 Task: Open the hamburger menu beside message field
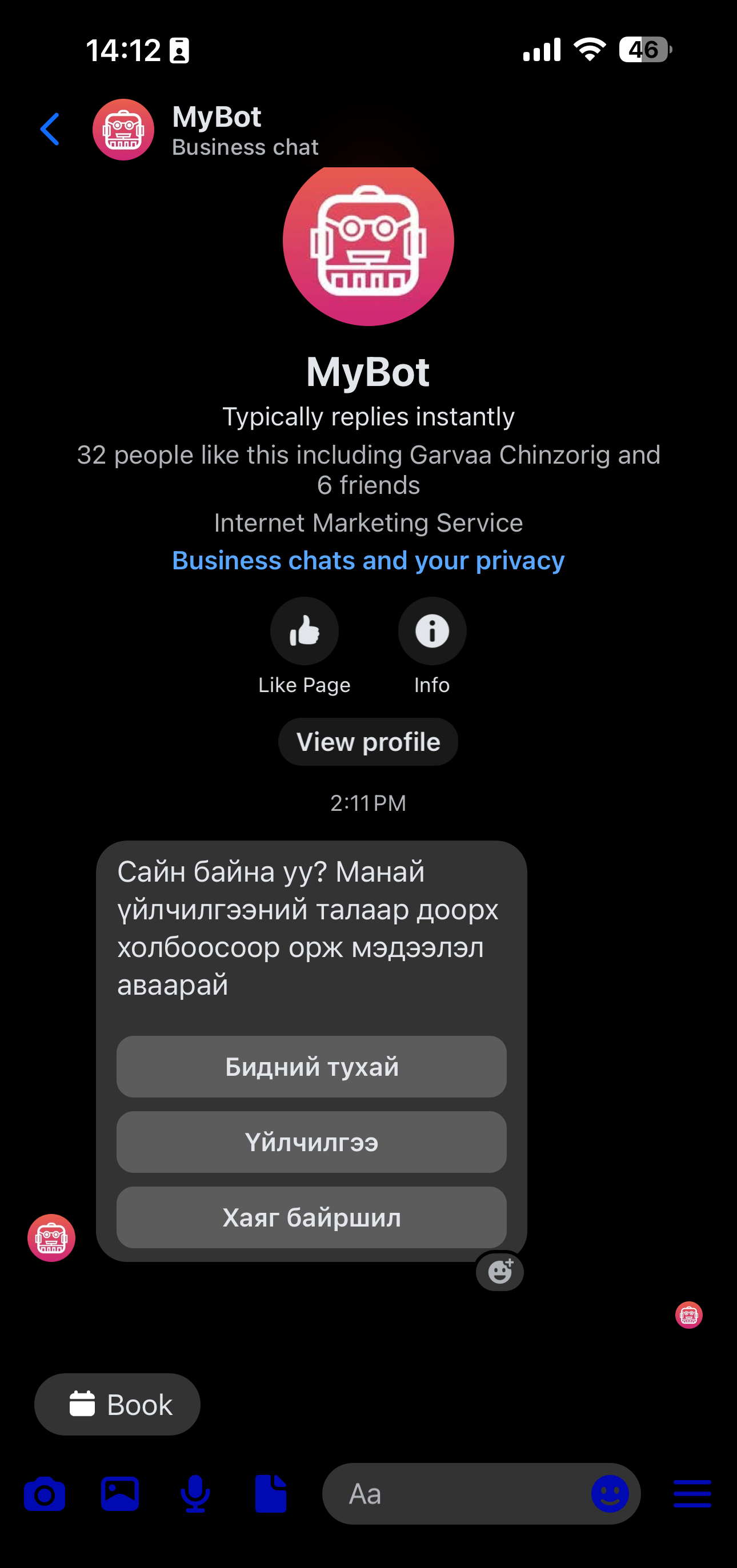pyautogui.click(x=692, y=1493)
